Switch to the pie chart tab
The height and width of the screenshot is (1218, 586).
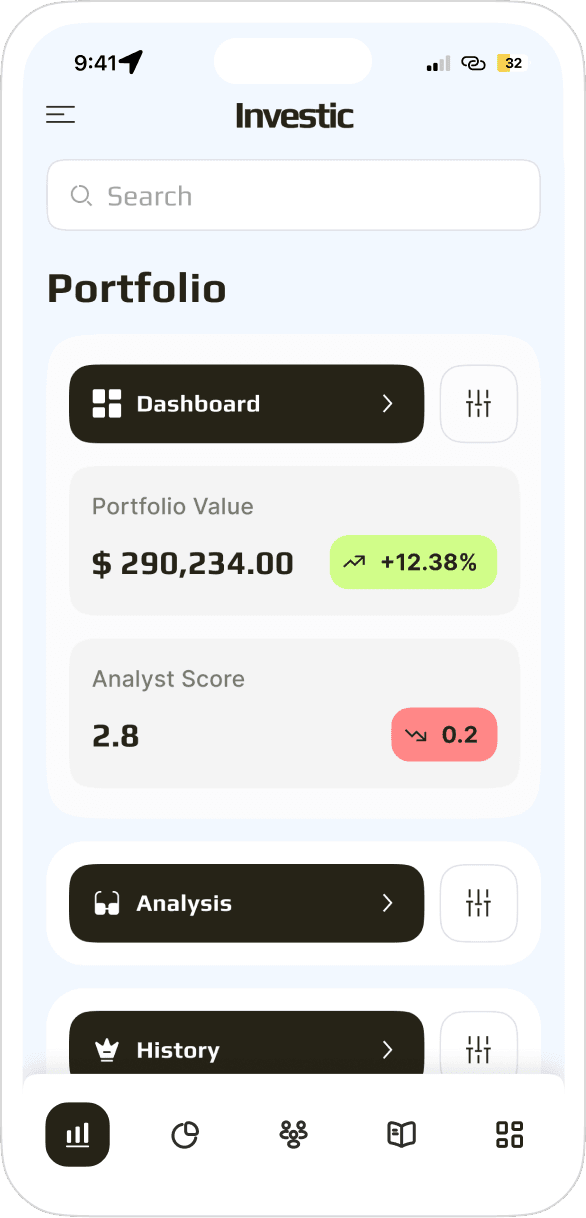185,1134
